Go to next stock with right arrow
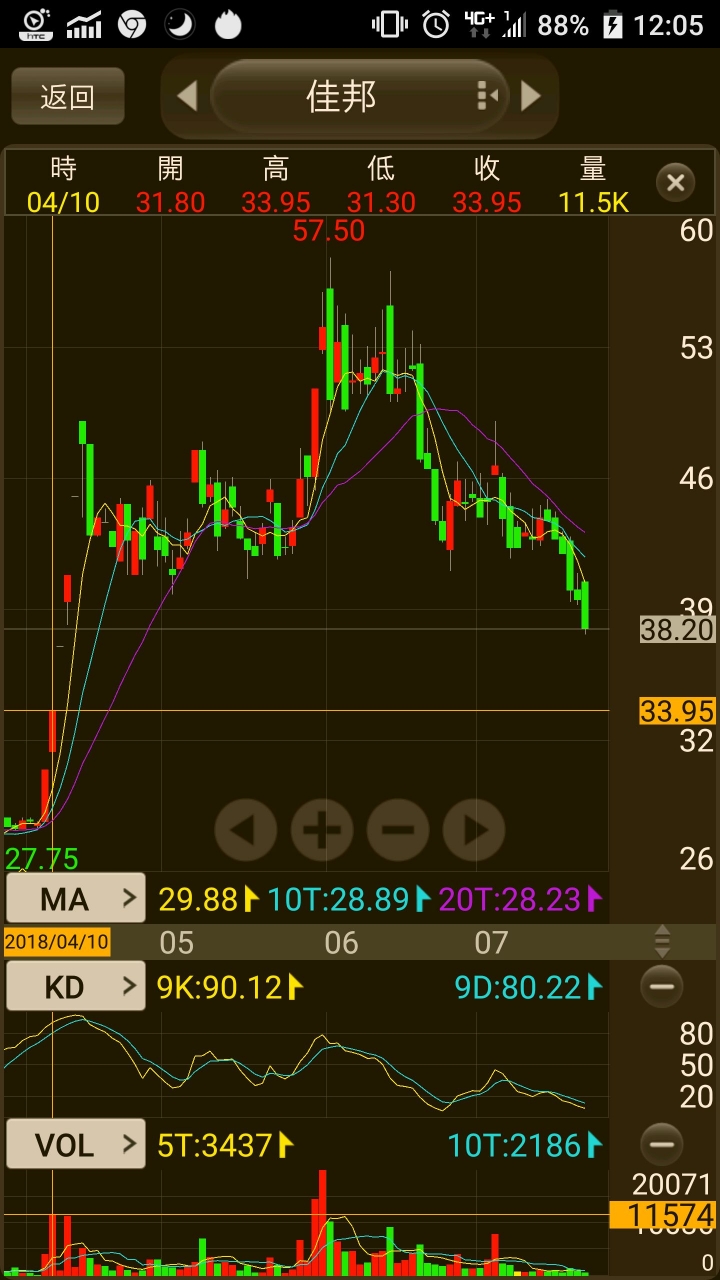 click(531, 96)
